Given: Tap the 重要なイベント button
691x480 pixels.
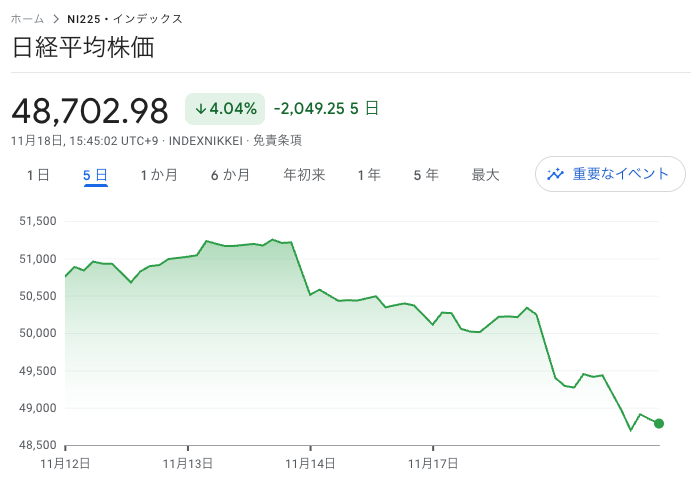Looking at the screenshot, I should (x=610, y=174).
